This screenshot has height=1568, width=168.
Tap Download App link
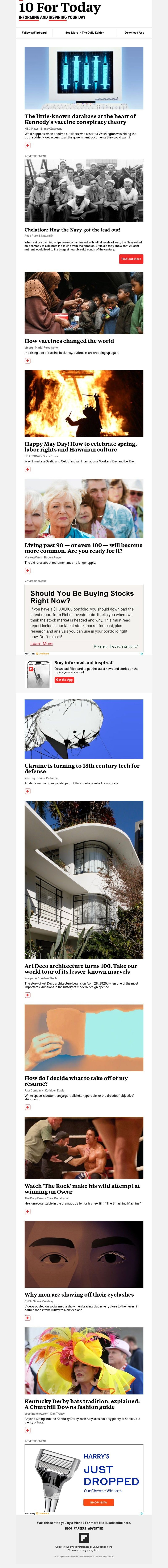point(135,32)
